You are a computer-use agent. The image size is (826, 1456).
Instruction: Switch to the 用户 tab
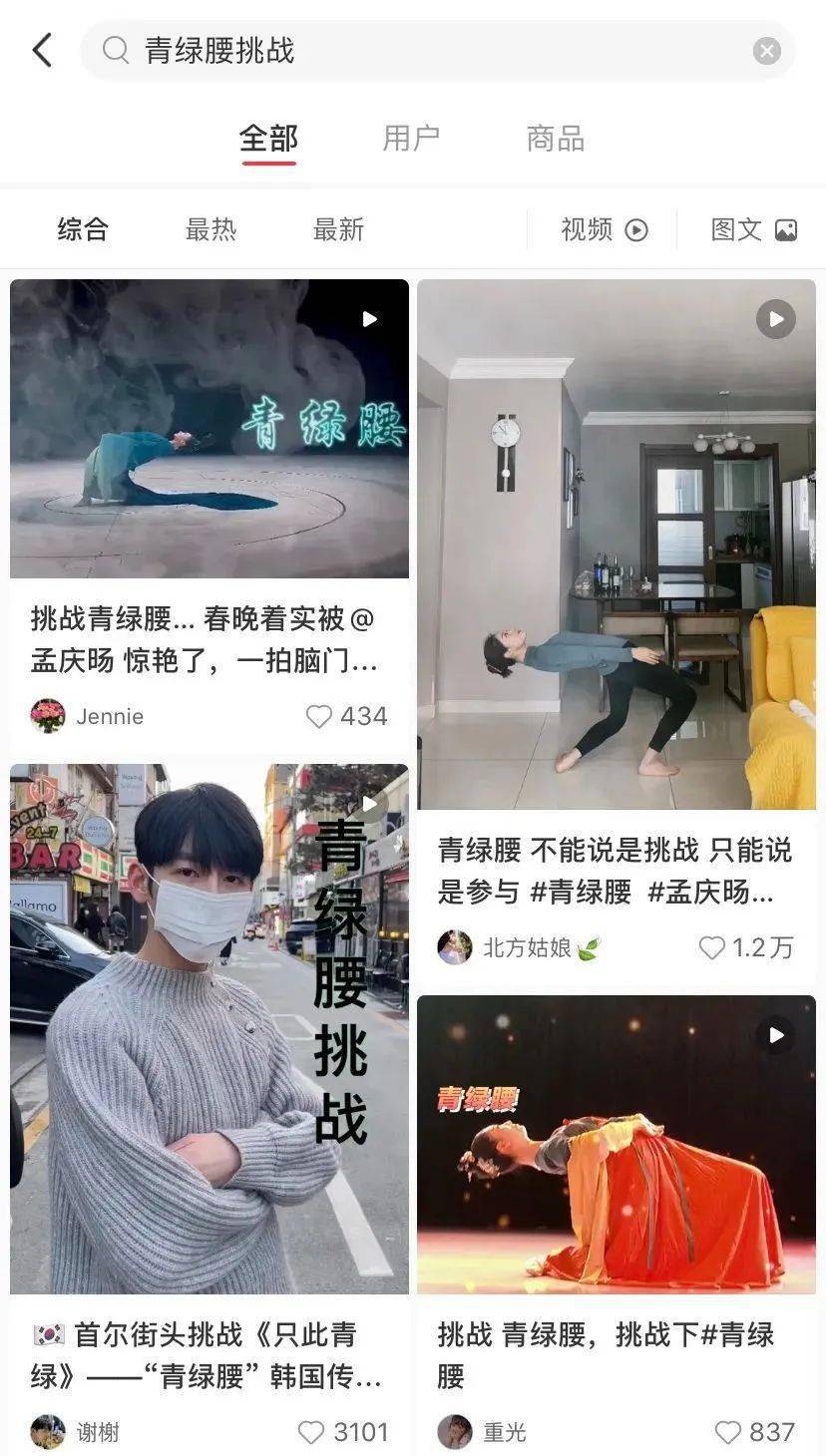[411, 139]
